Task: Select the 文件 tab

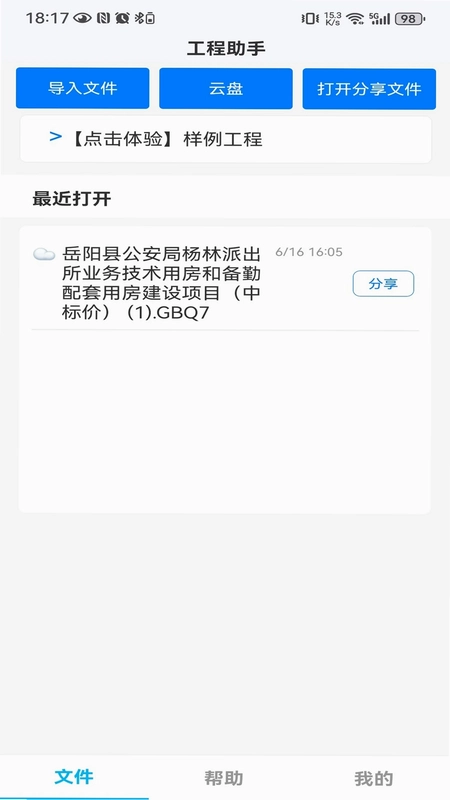Action: (x=74, y=777)
